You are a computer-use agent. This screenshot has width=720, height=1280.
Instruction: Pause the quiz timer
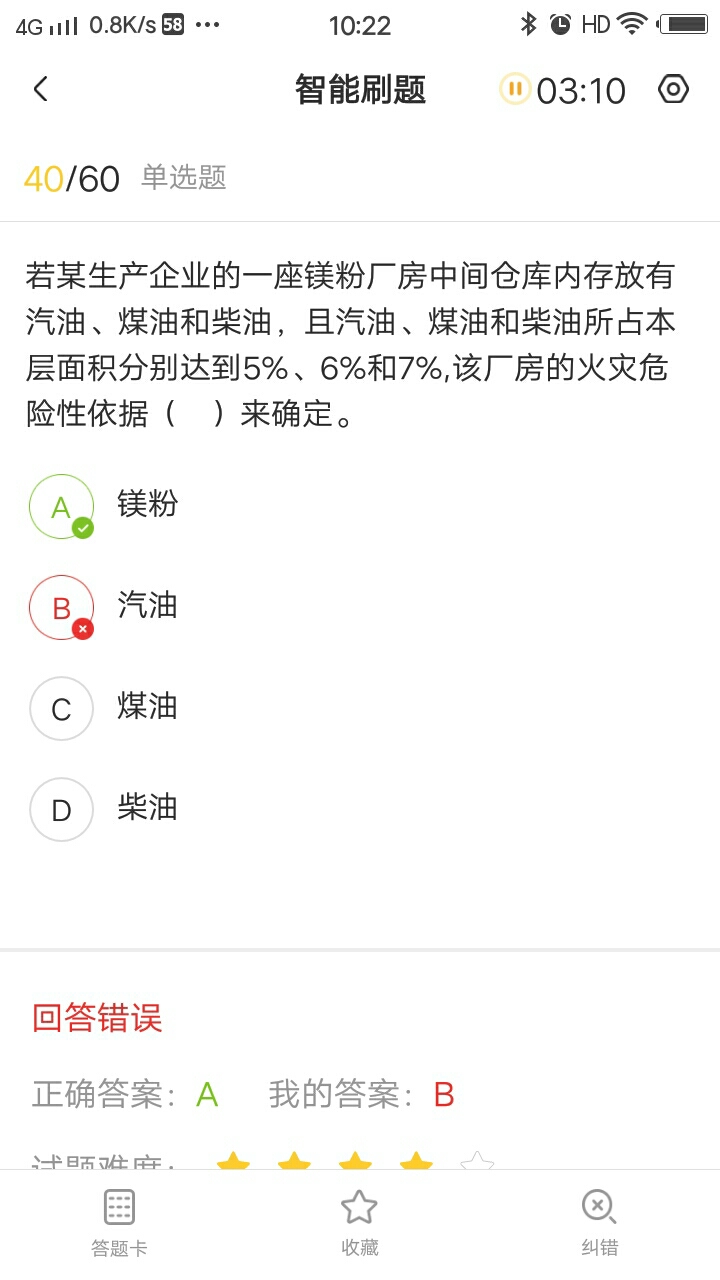515,89
